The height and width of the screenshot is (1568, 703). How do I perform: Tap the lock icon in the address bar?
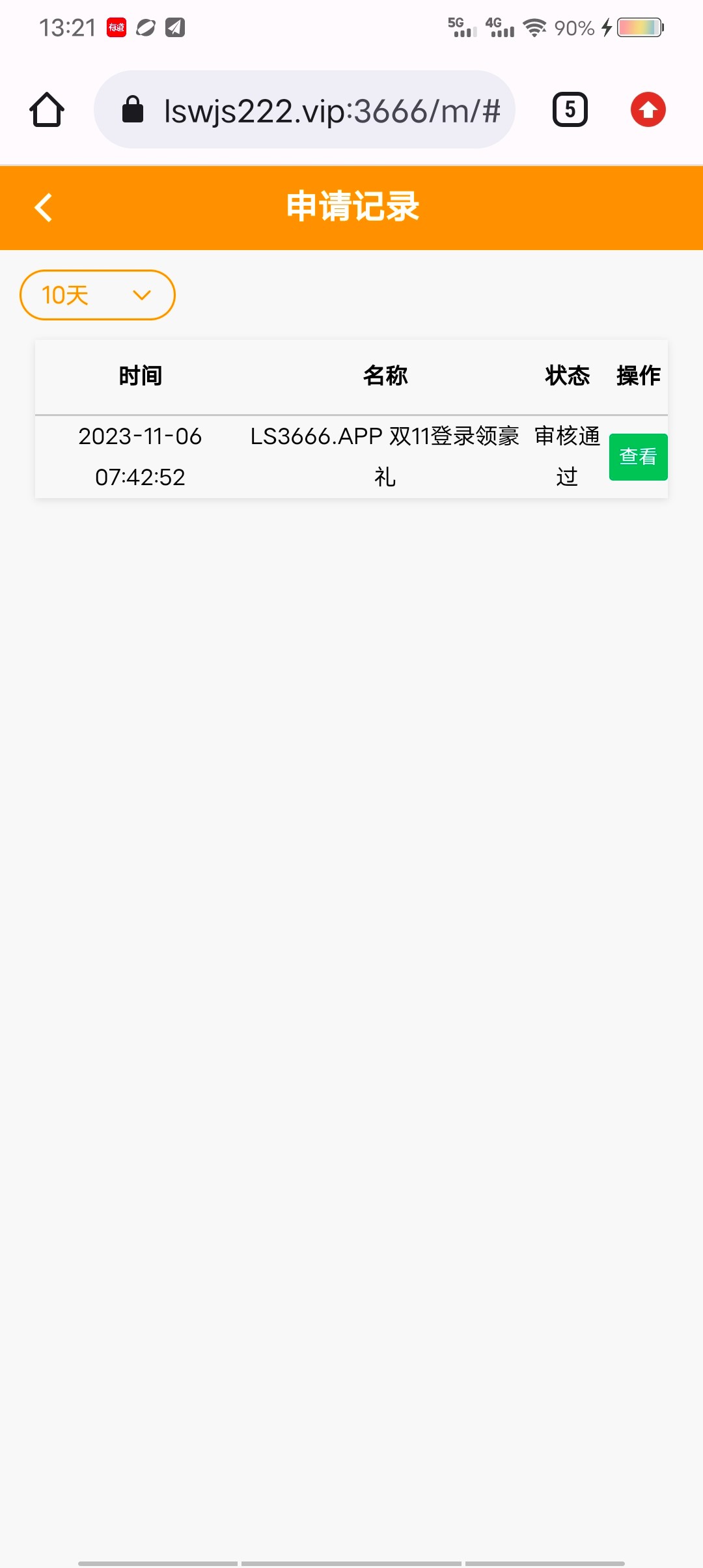pyautogui.click(x=133, y=109)
